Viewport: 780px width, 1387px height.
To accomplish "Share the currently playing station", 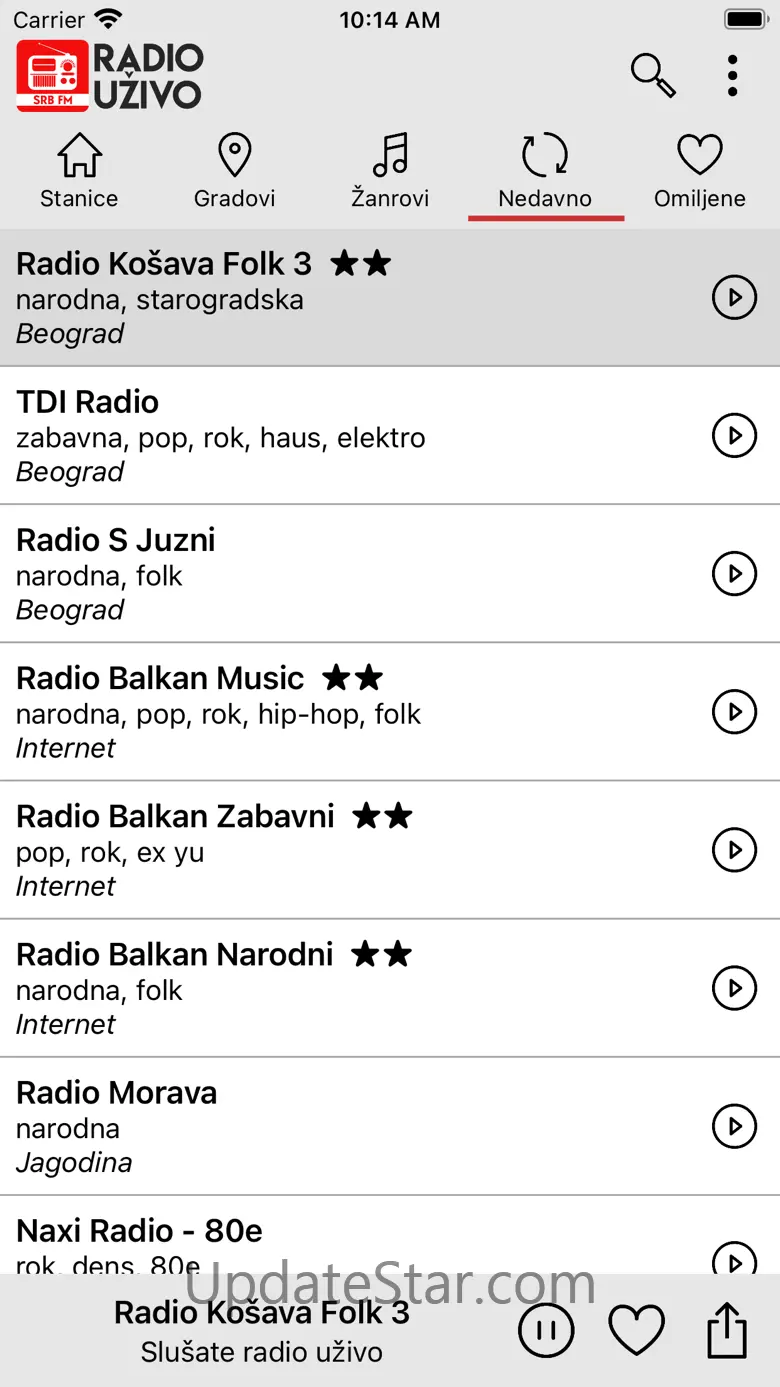I will (x=727, y=1330).
